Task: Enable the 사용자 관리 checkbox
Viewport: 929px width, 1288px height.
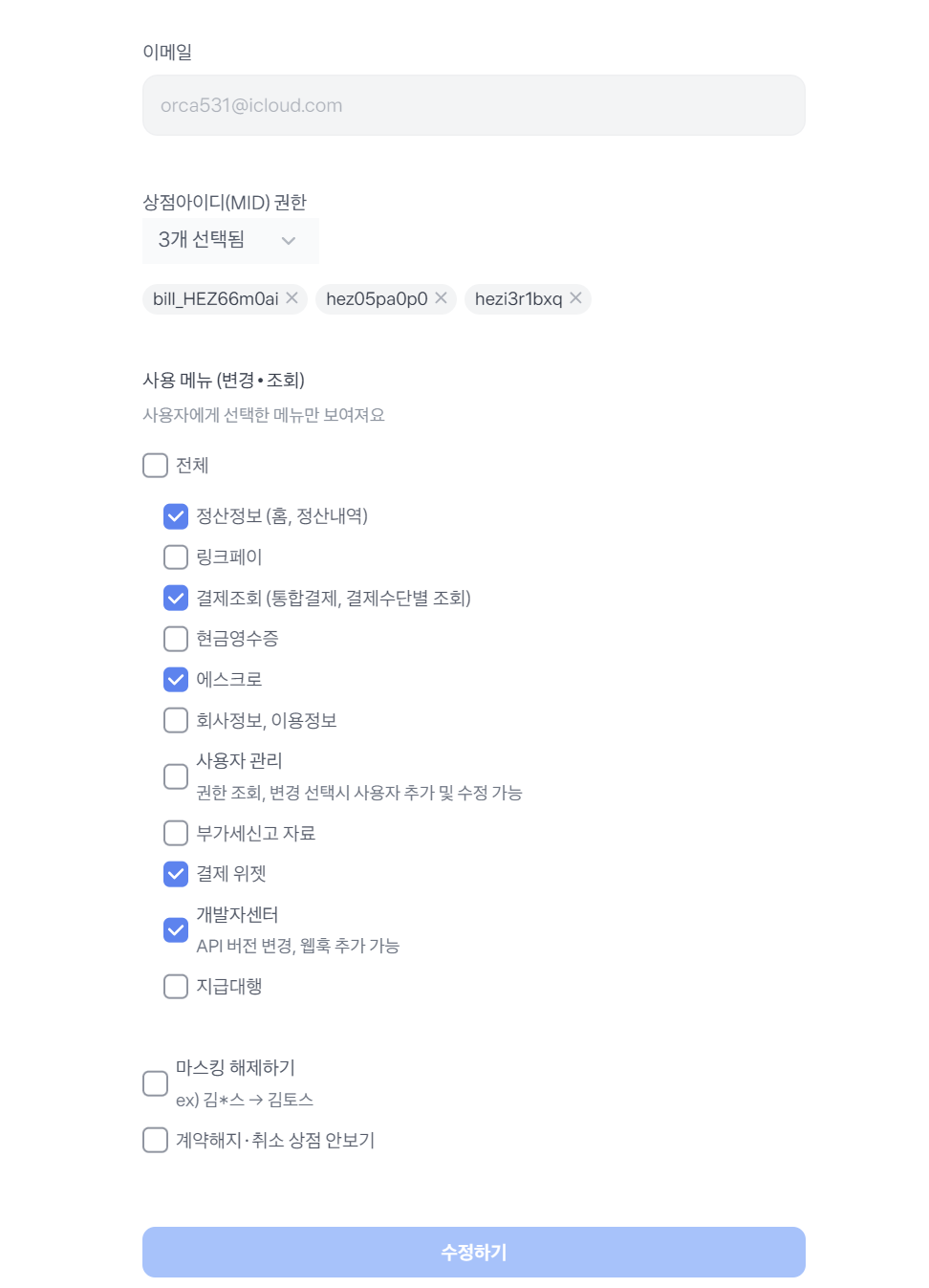Action: (176, 776)
